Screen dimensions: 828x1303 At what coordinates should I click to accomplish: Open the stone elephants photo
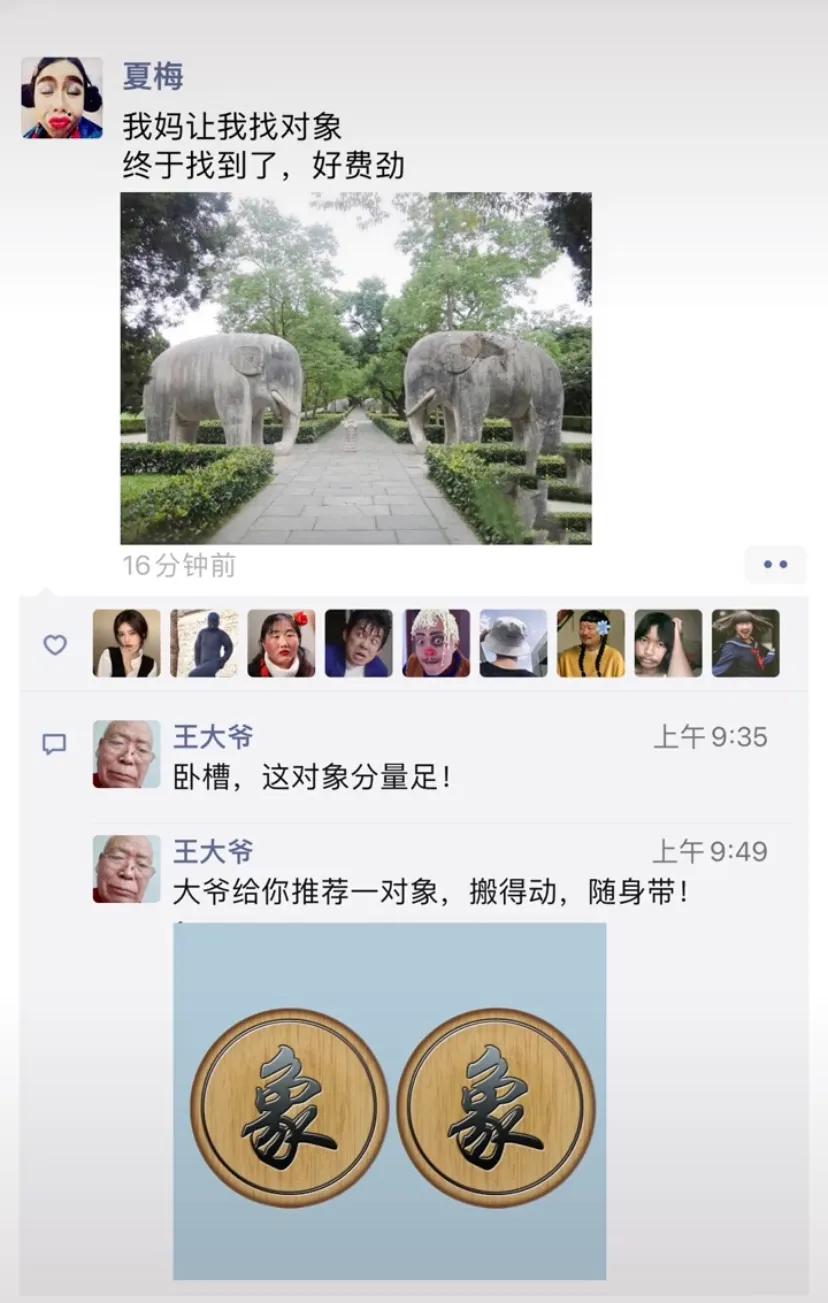[351, 365]
